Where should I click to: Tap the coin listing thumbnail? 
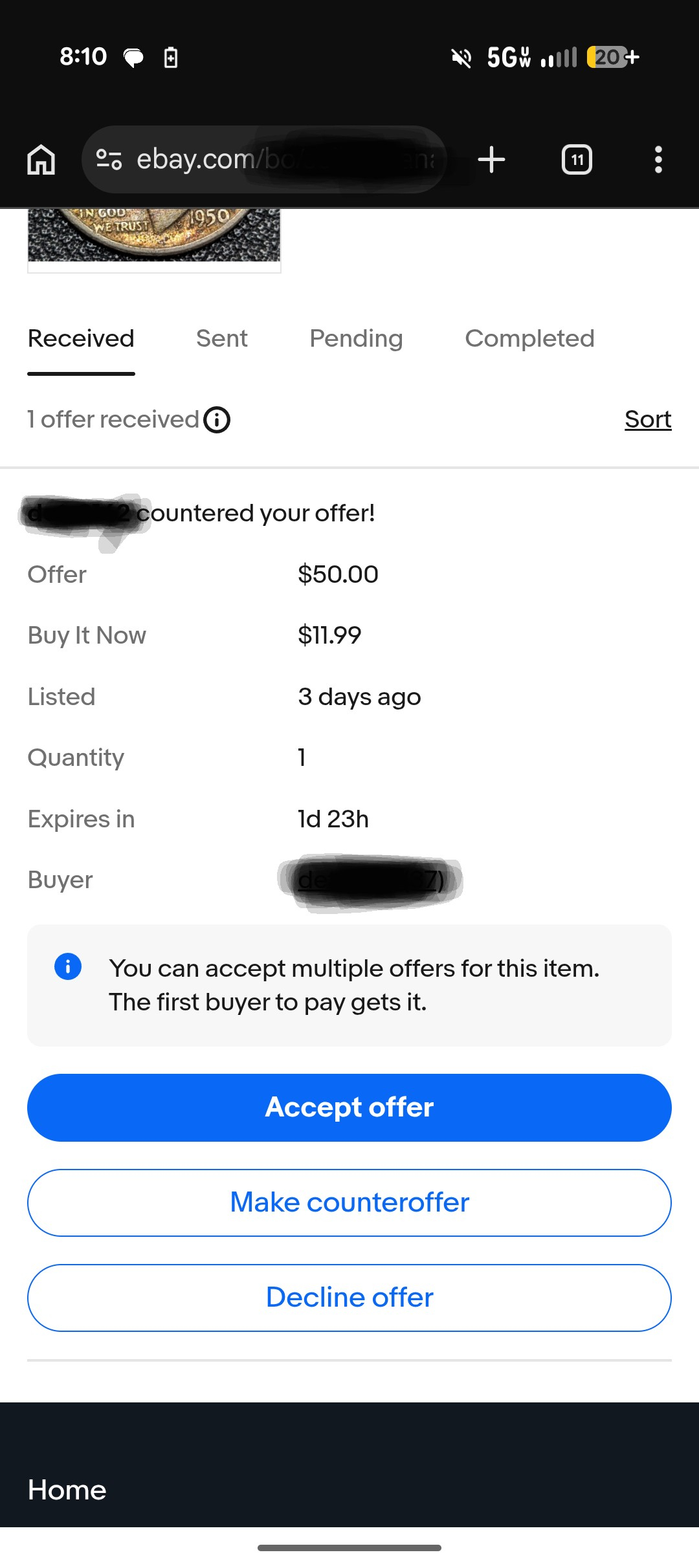pos(154,236)
